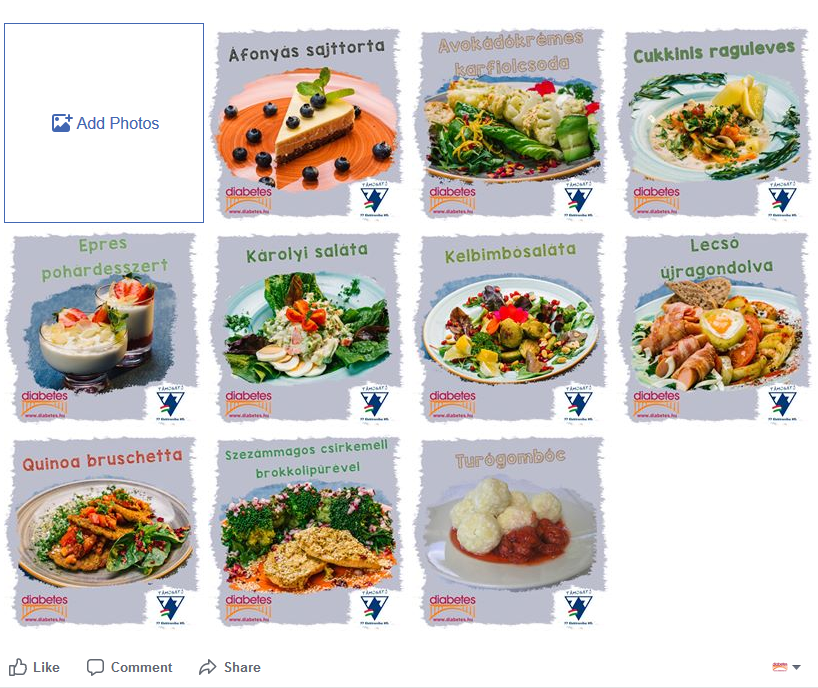View the Cukkinis raguleves photo

pyautogui.click(x=715, y=123)
